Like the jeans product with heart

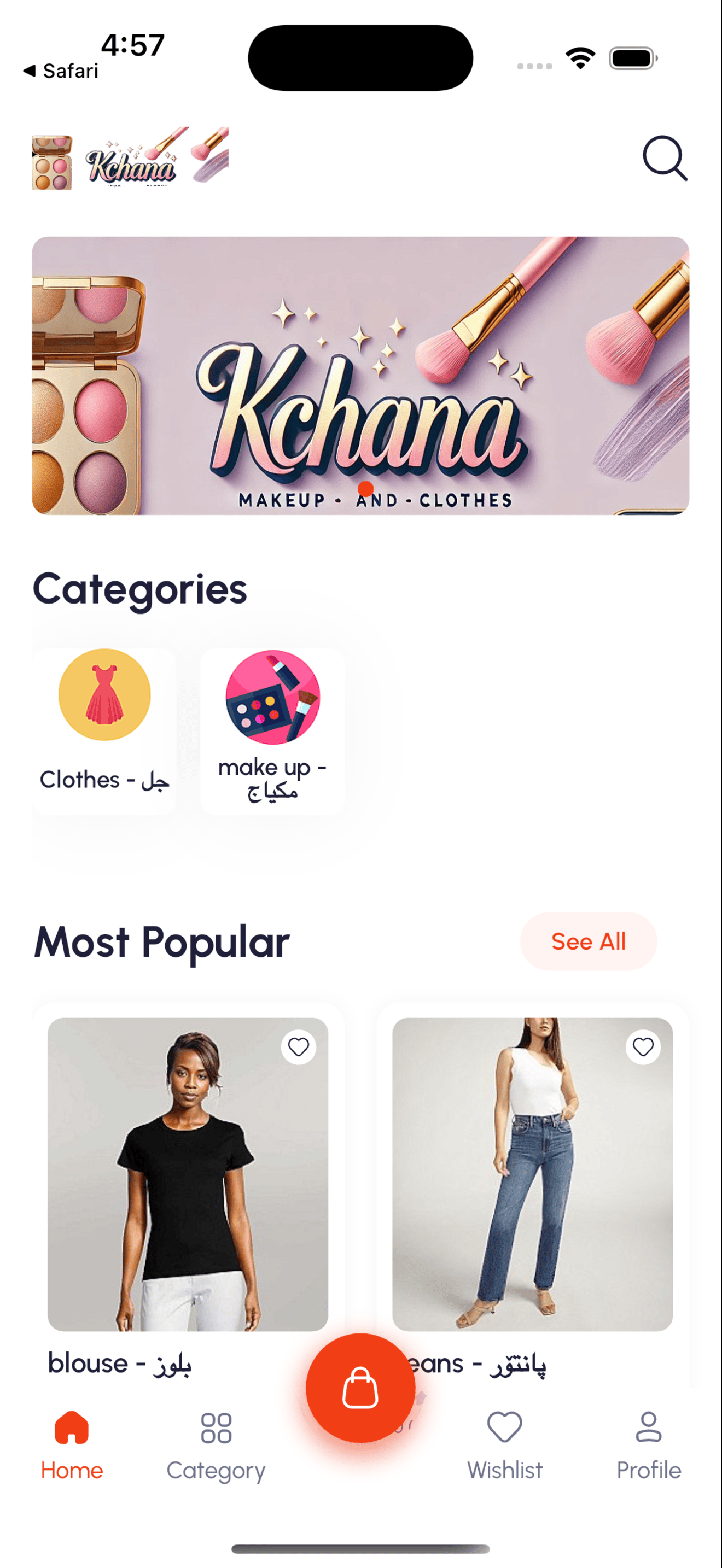click(x=643, y=1047)
